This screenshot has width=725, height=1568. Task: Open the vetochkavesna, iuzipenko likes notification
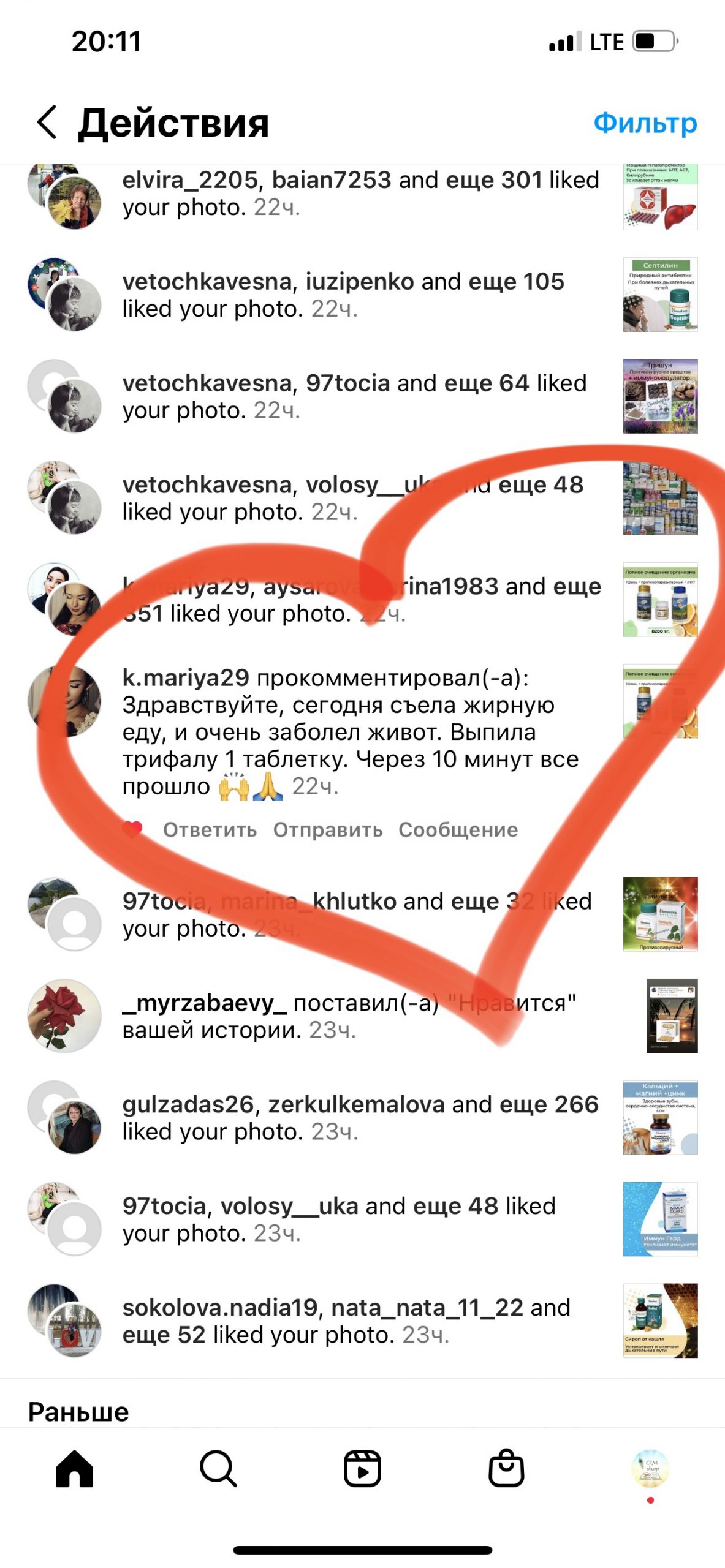(x=343, y=295)
